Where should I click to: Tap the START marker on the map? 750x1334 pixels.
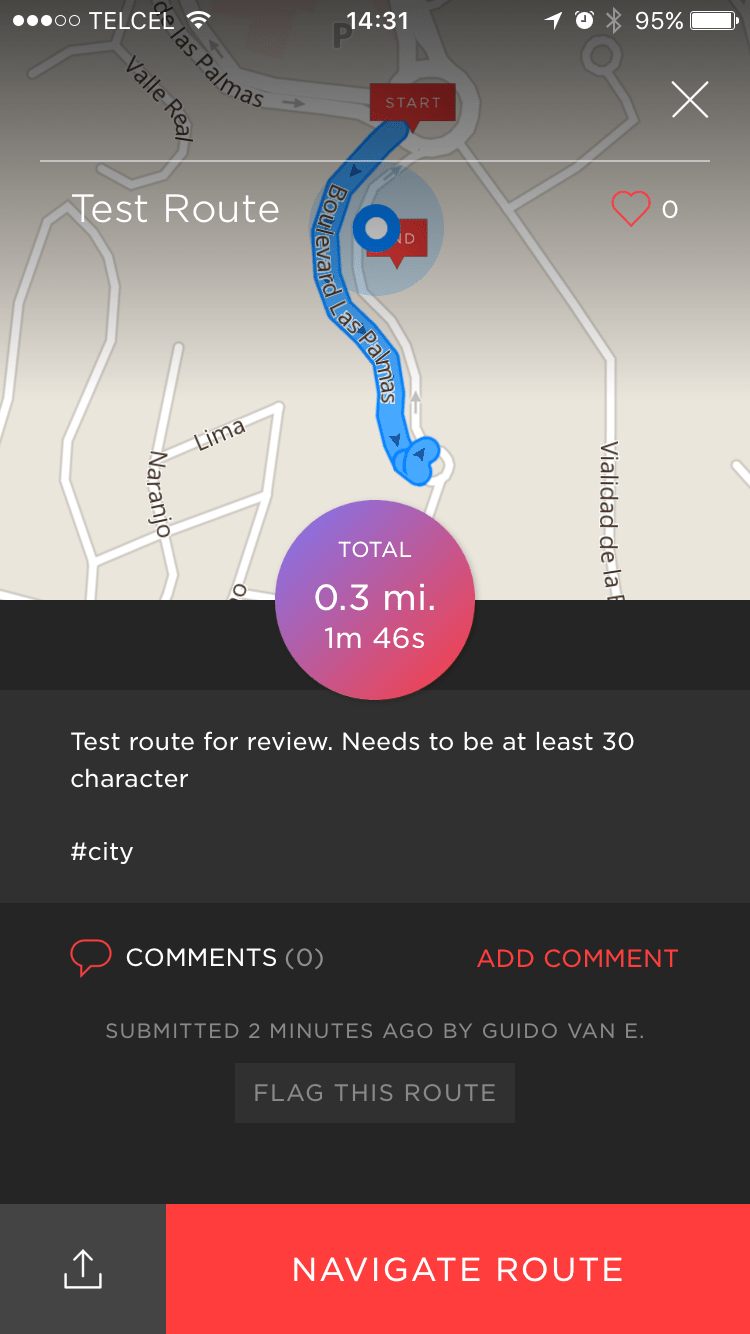(412, 103)
